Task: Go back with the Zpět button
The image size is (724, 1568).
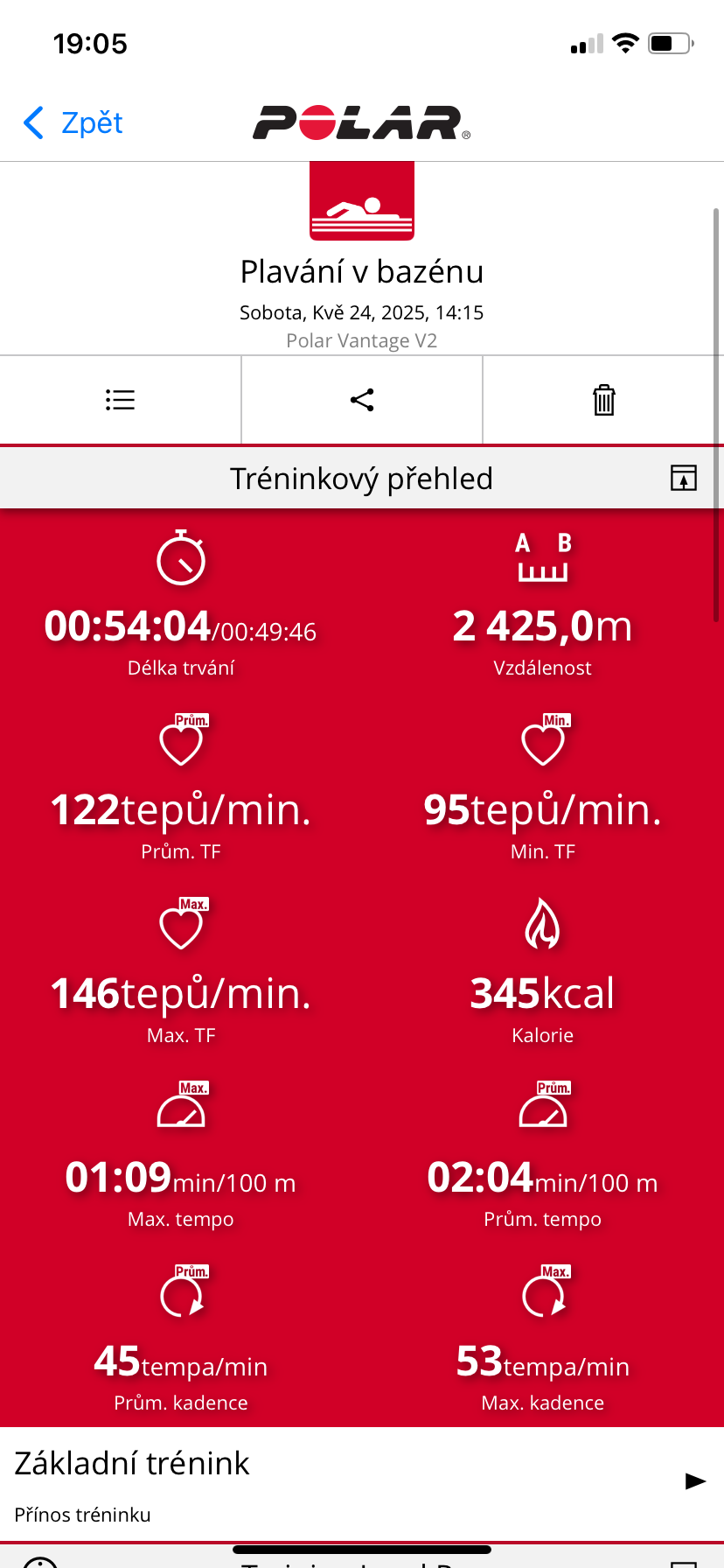Action: [x=73, y=123]
